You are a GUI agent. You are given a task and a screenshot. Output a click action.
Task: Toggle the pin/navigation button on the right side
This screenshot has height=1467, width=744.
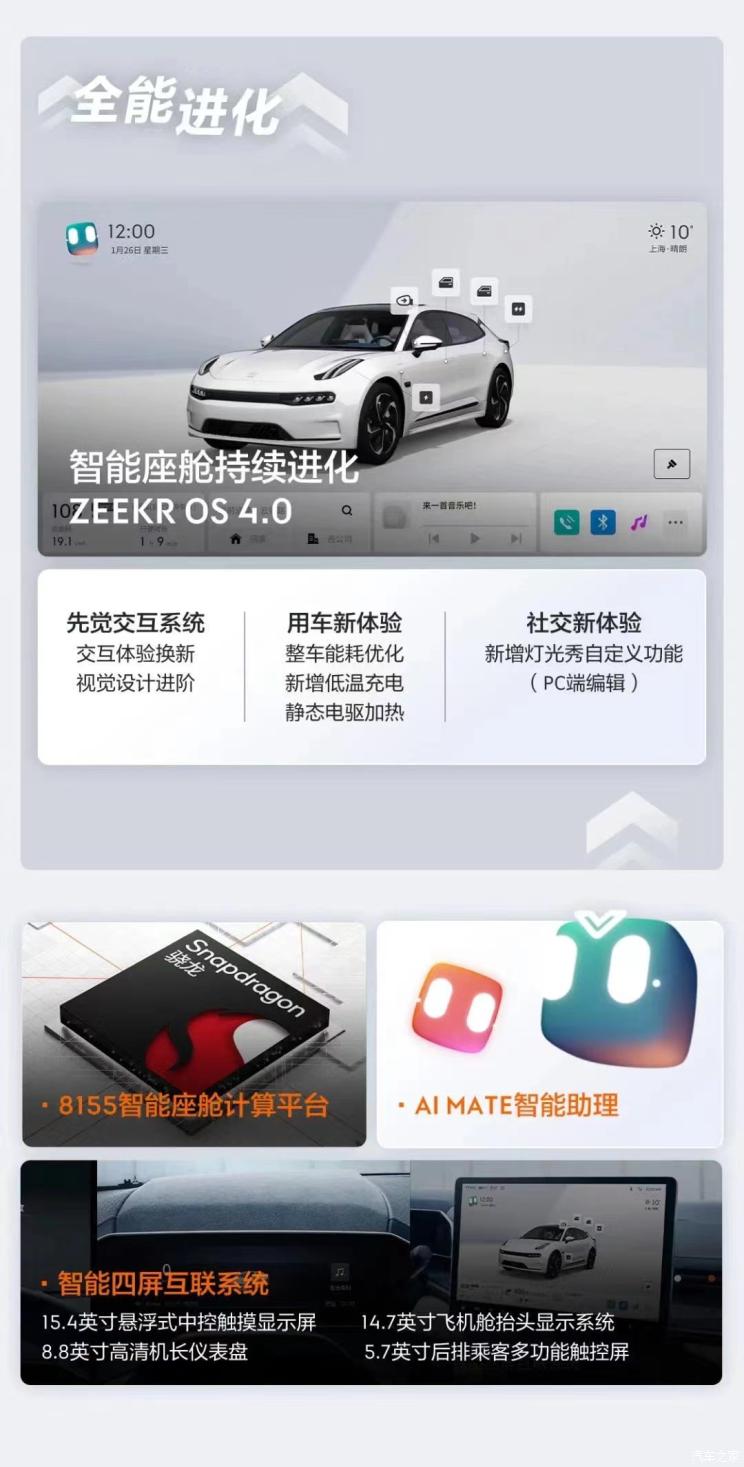coord(673,464)
